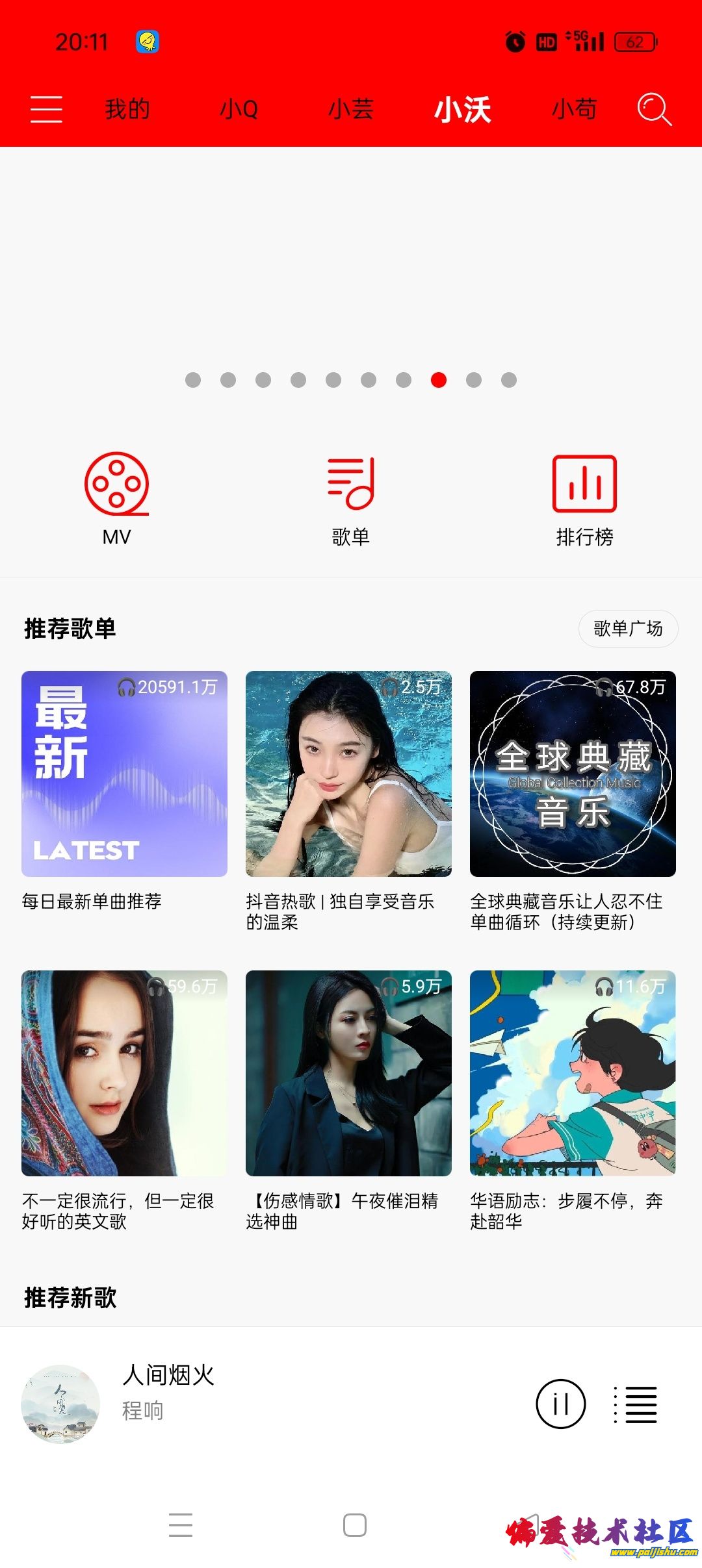
Task: Switch to the 小芸 tab
Action: [351, 109]
